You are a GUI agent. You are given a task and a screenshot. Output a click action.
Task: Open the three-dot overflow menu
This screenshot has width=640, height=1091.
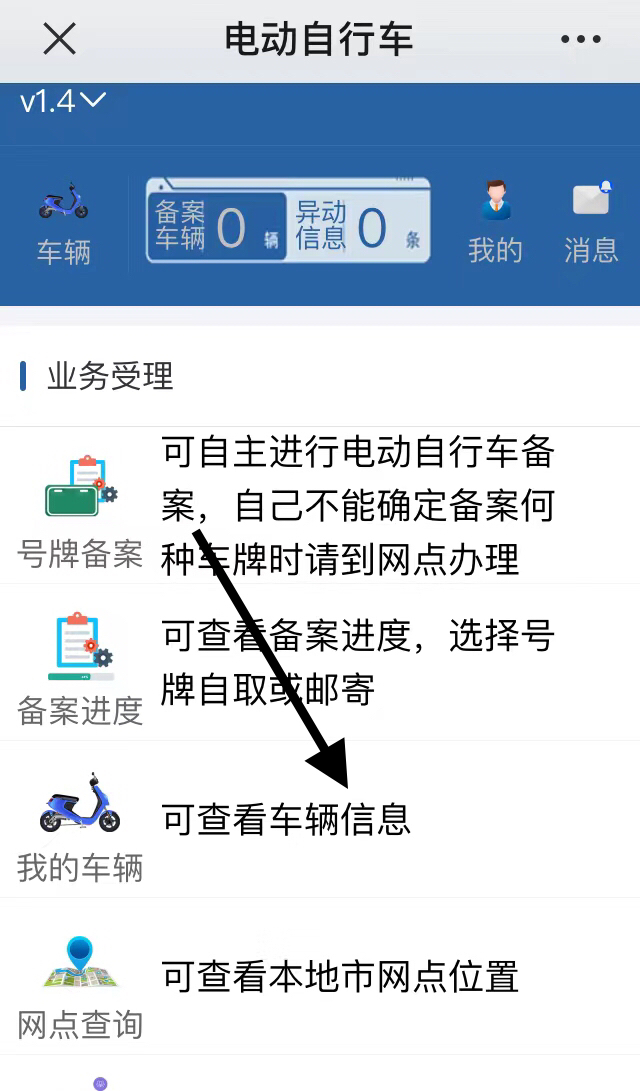click(581, 40)
